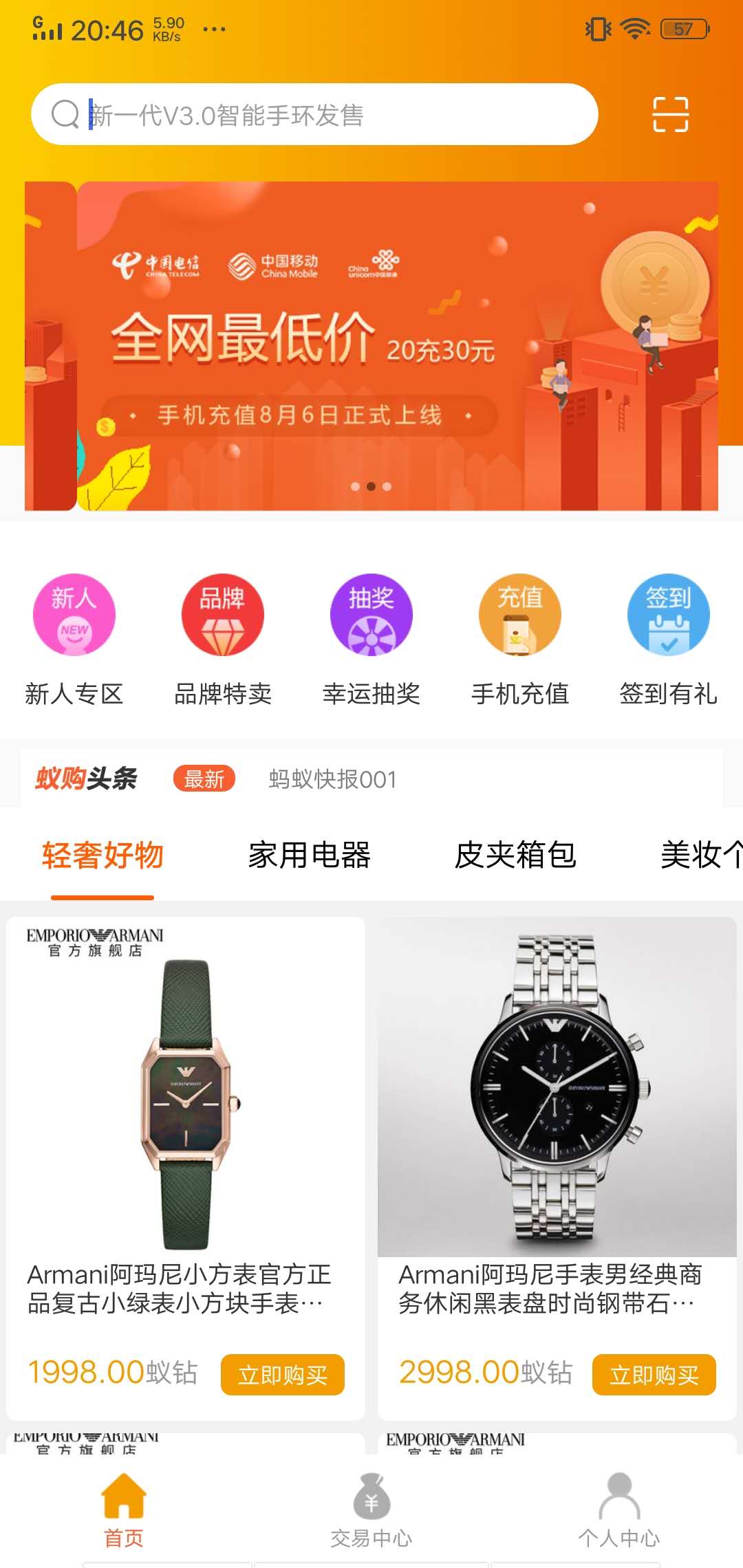
Task: Open the 全网最低价 recharge promo banner
Action: (x=371, y=344)
